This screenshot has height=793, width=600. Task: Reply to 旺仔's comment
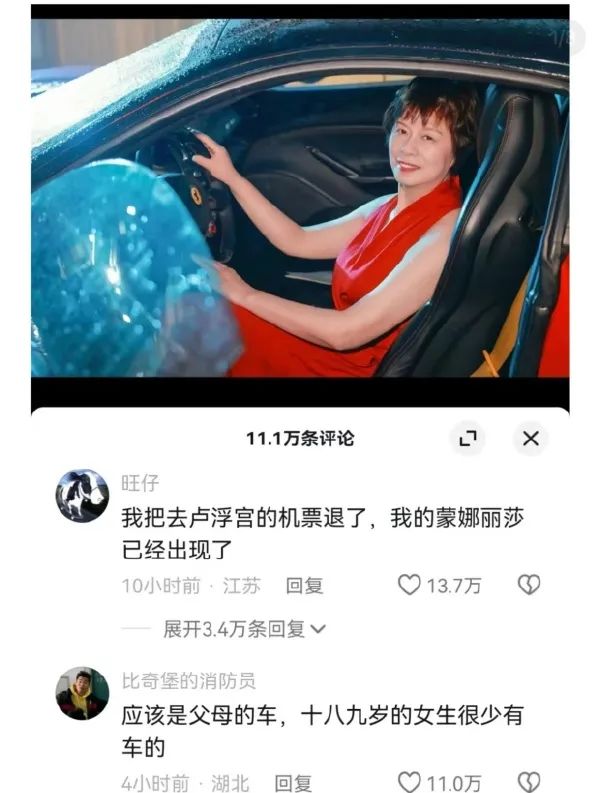pyautogui.click(x=304, y=586)
